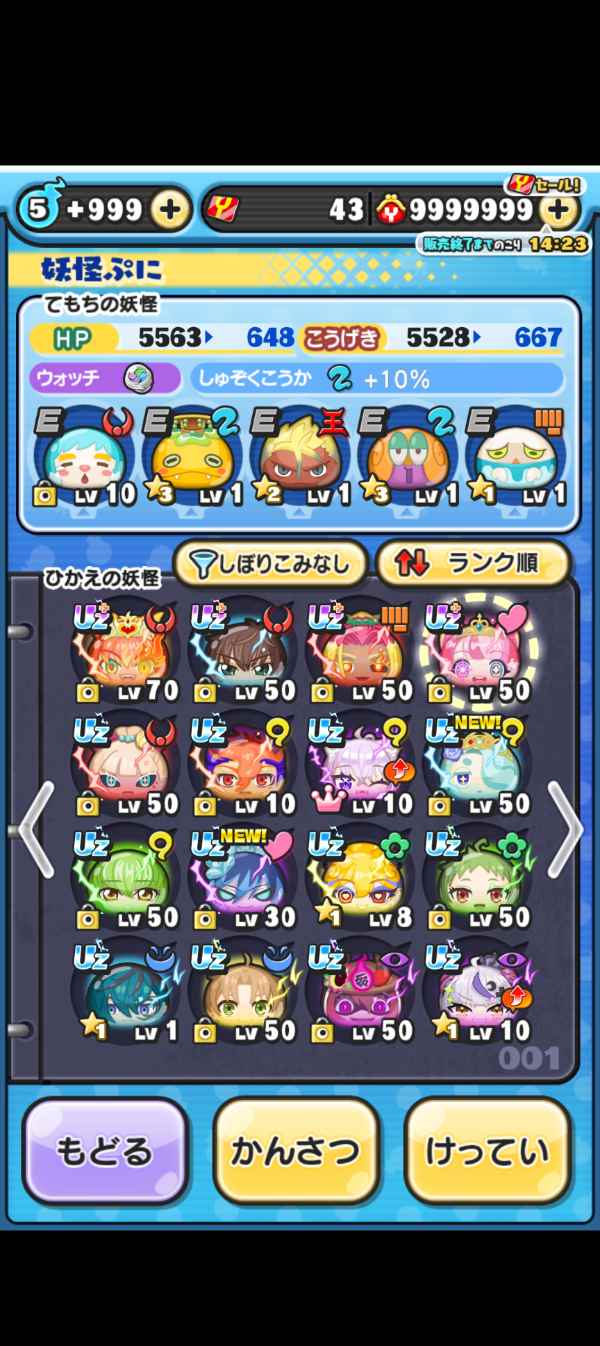Change sorting with ランク順 button
600x1346 pixels.
pyautogui.click(x=472, y=564)
